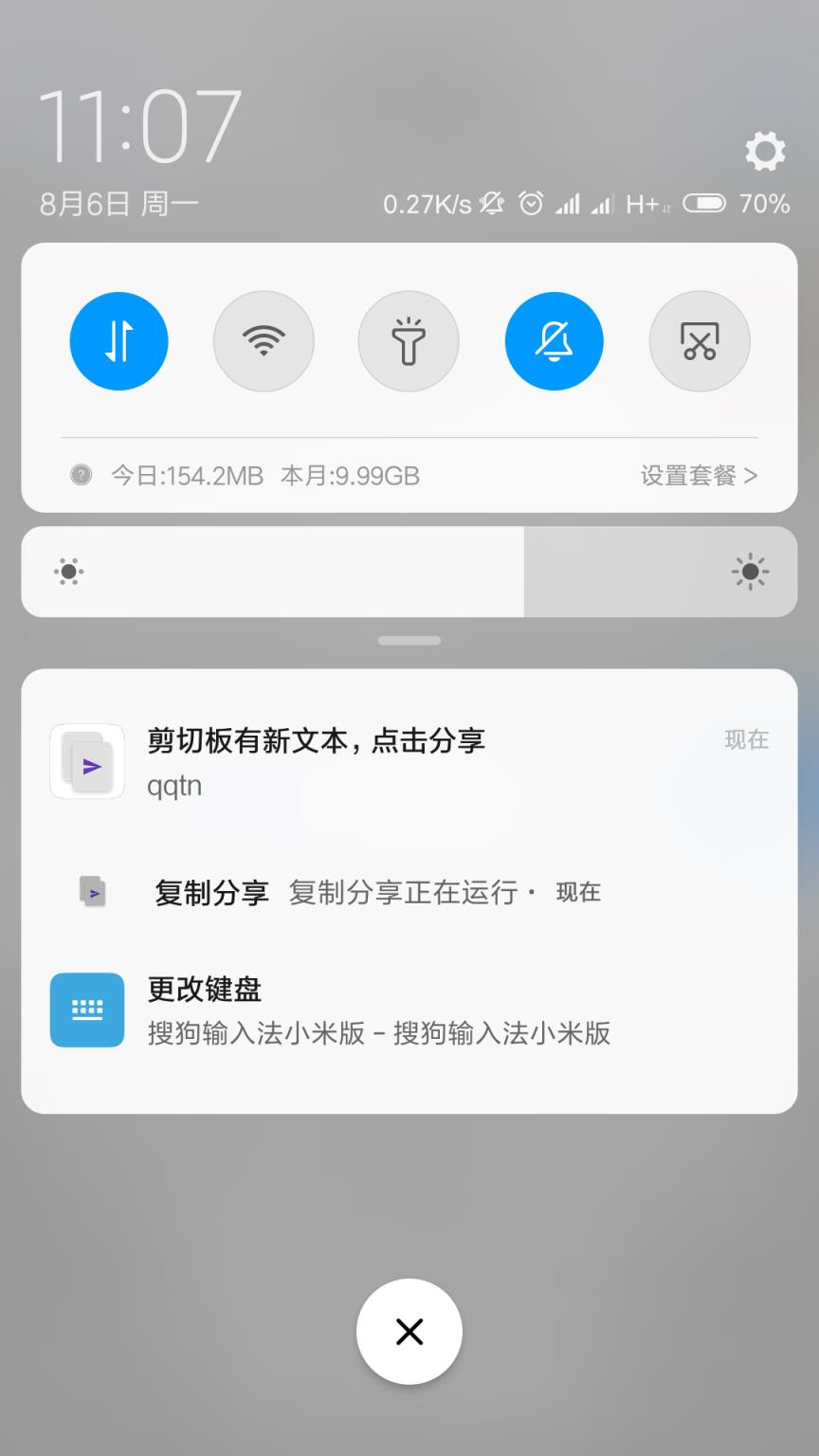The width and height of the screenshot is (819, 1456).
Task: Tap the panel handle below brightness
Action: coord(409,641)
